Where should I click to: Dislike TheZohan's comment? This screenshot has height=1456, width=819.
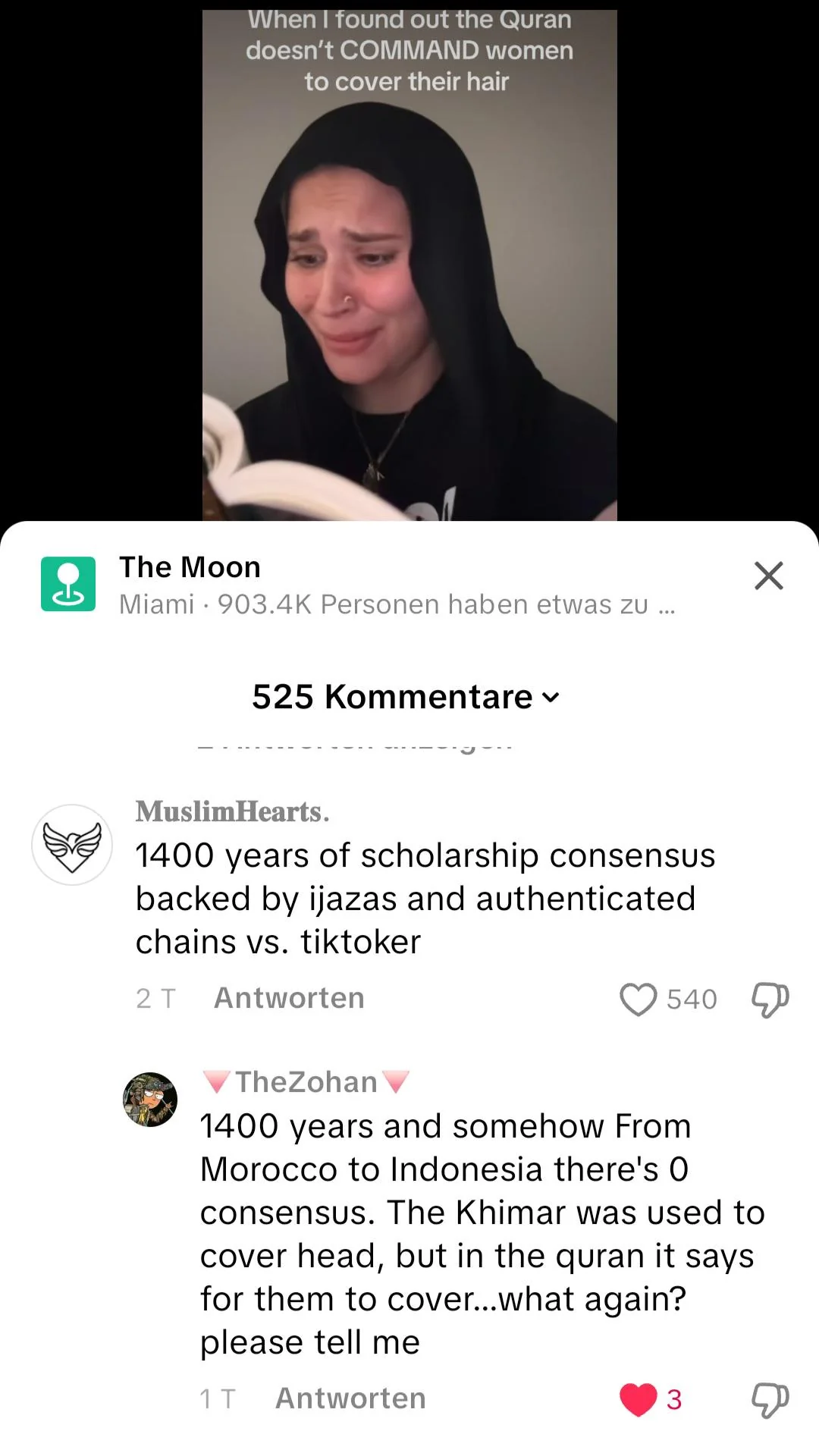tap(770, 1399)
